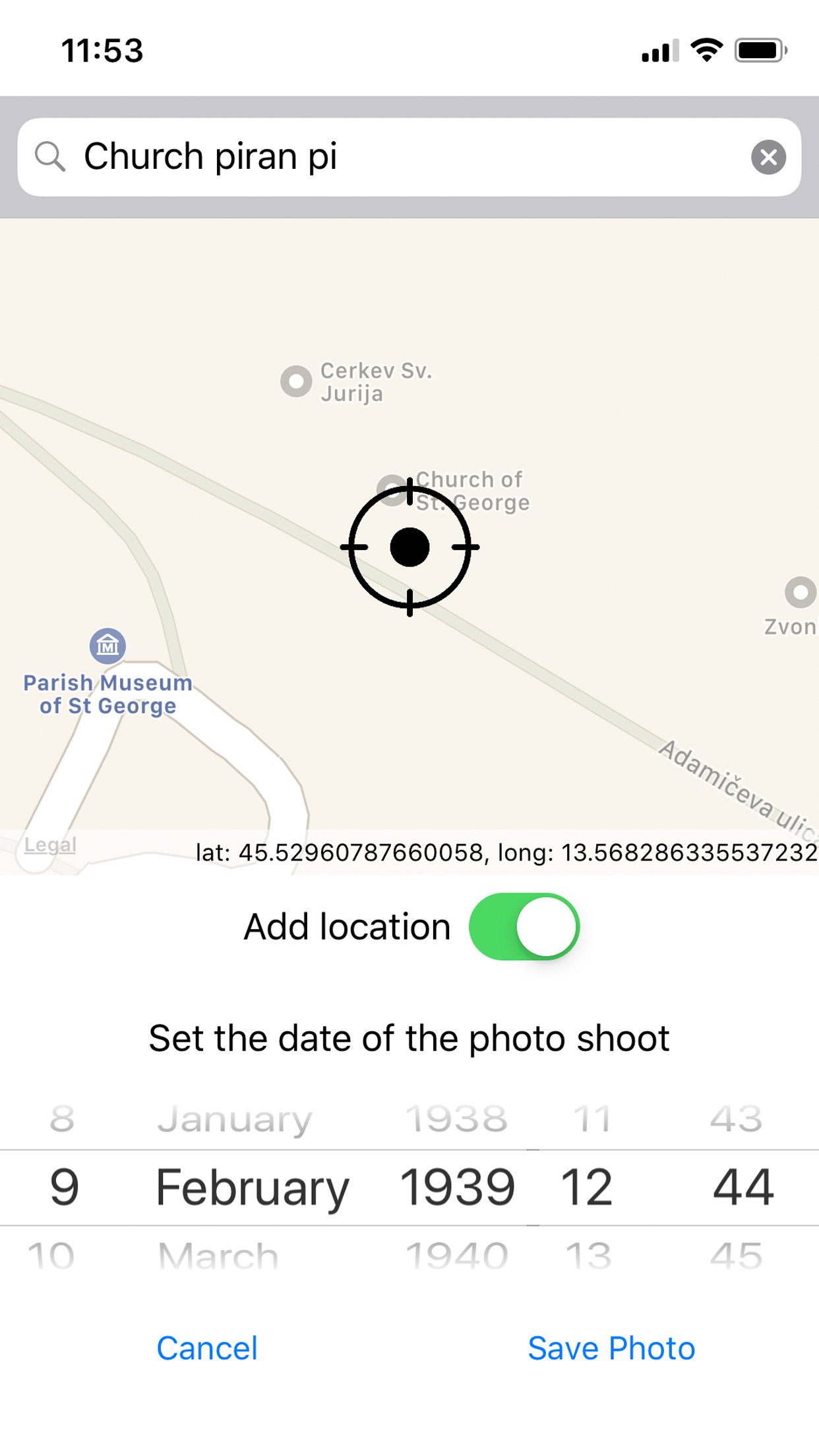Screen dimensions: 819x1456
Task: Open the Legal link on the map
Action: (x=49, y=845)
